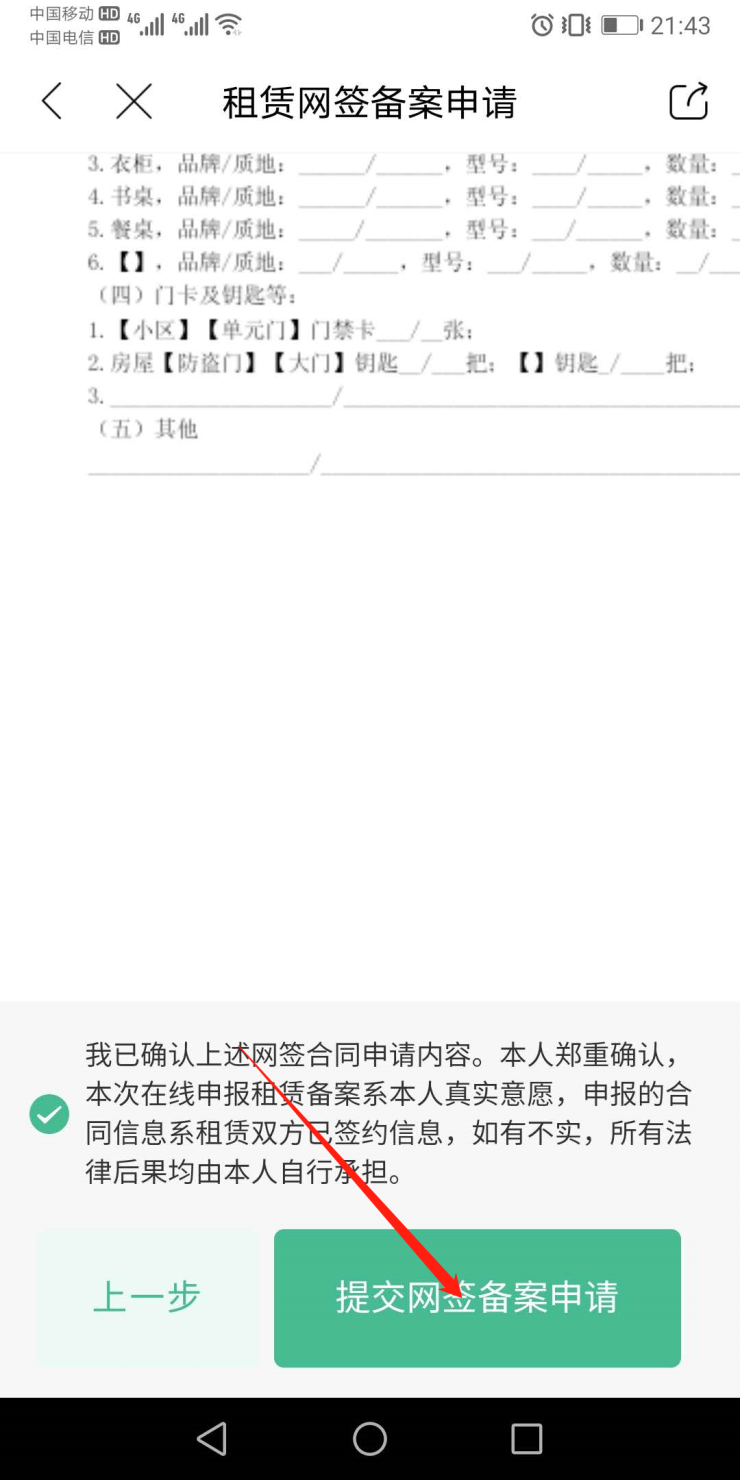The height and width of the screenshot is (1480, 740).
Task: Uncheck the contract confirmation checkbox
Action: 49,1114
